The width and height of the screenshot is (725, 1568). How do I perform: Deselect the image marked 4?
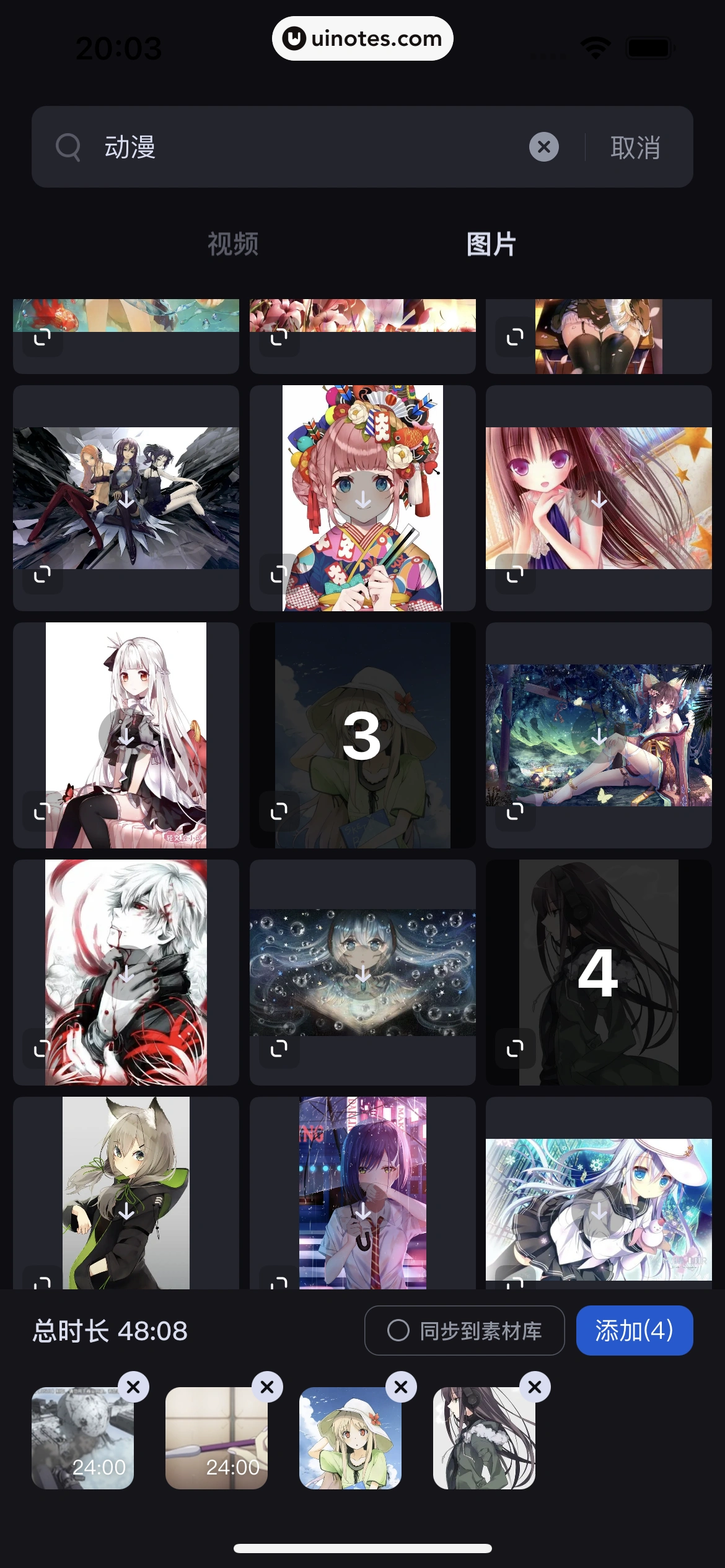tap(599, 972)
